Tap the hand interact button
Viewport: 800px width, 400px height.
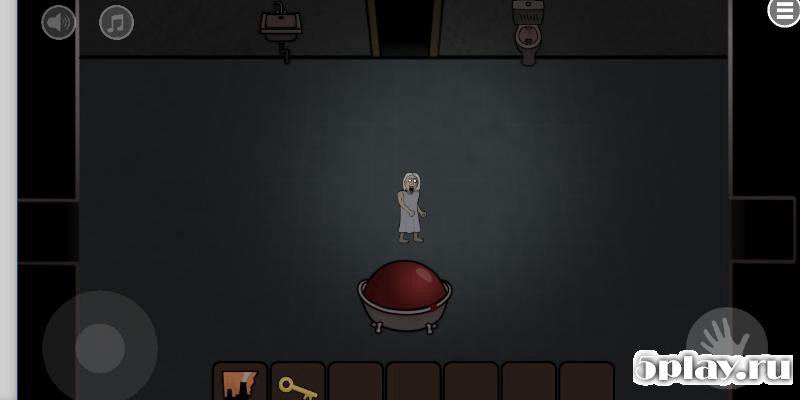coord(726,342)
